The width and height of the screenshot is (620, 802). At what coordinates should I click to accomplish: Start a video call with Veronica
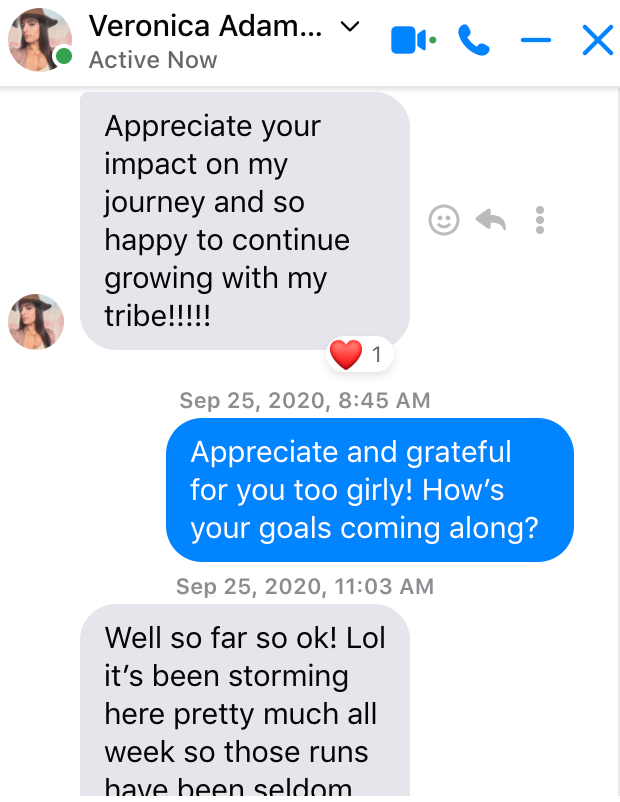click(x=412, y=41)
